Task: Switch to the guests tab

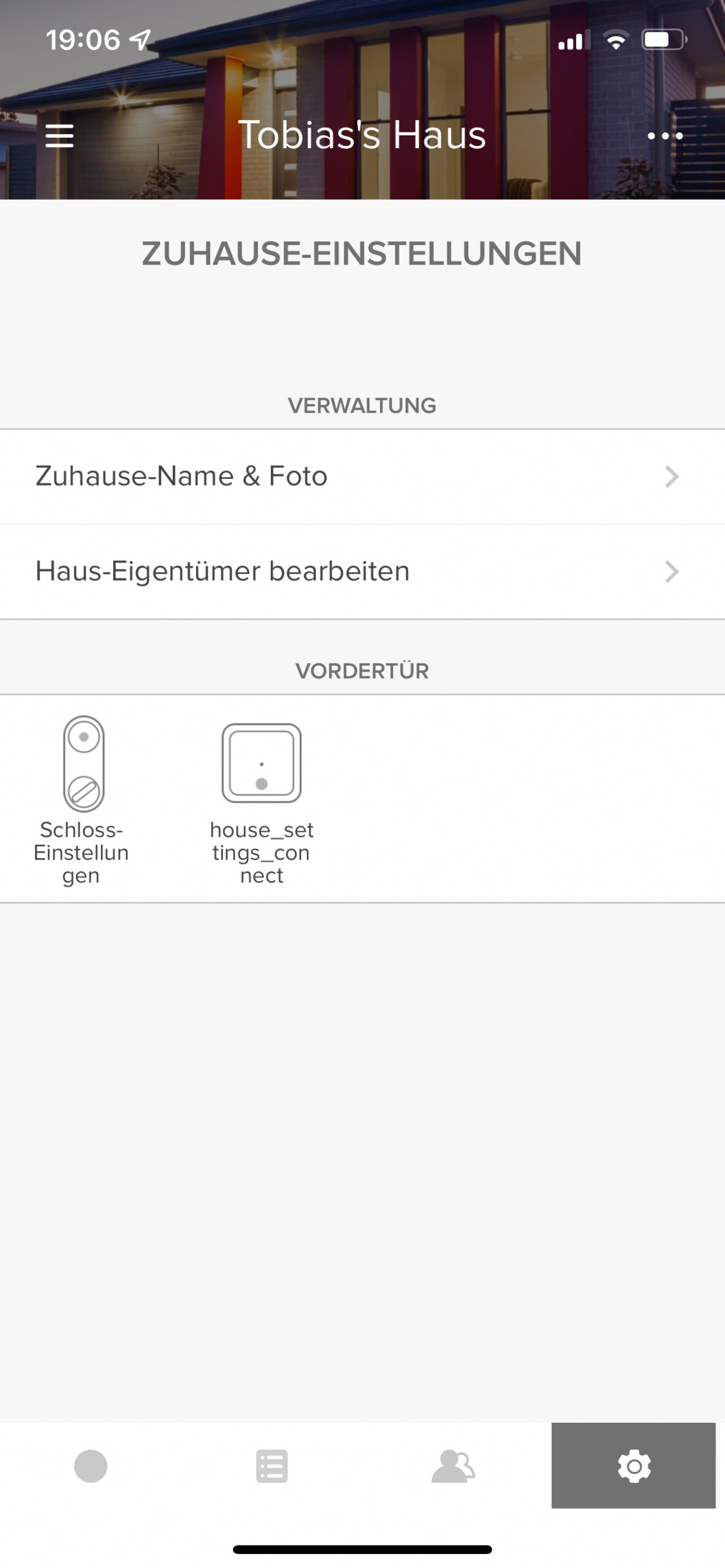Action: [x=453, y=1466]
